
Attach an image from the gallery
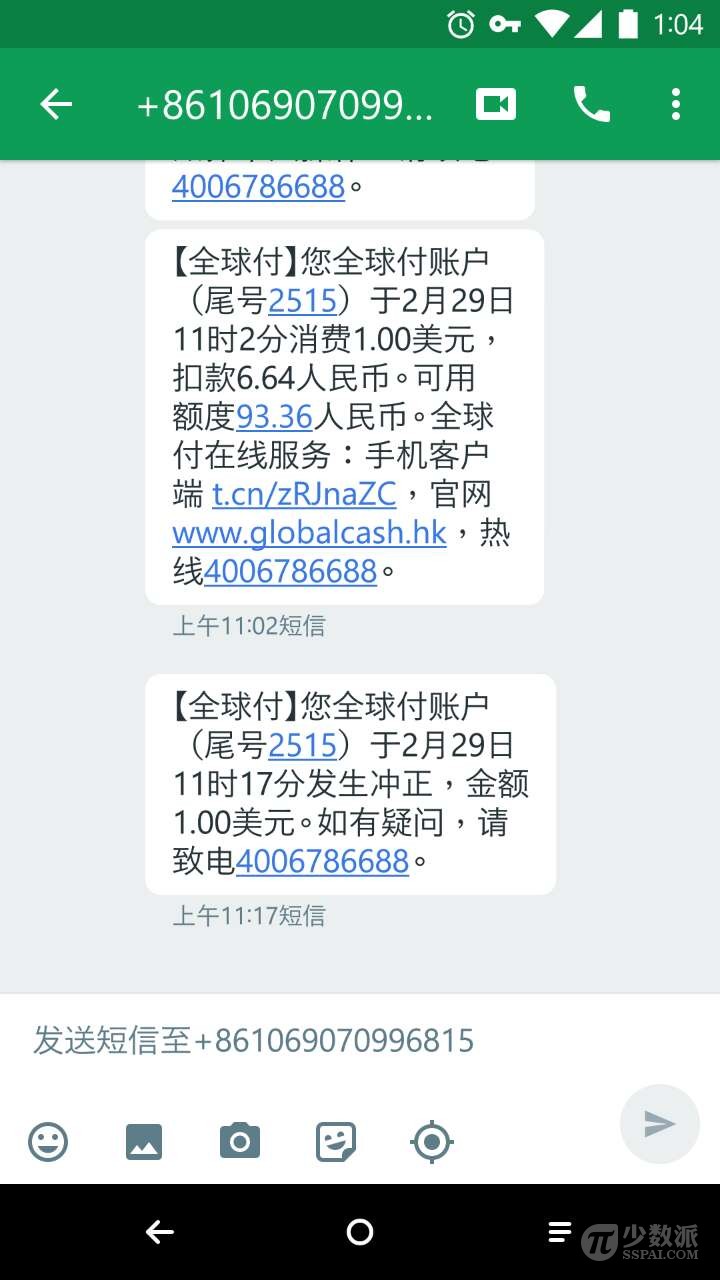(x=143, y=1141)
